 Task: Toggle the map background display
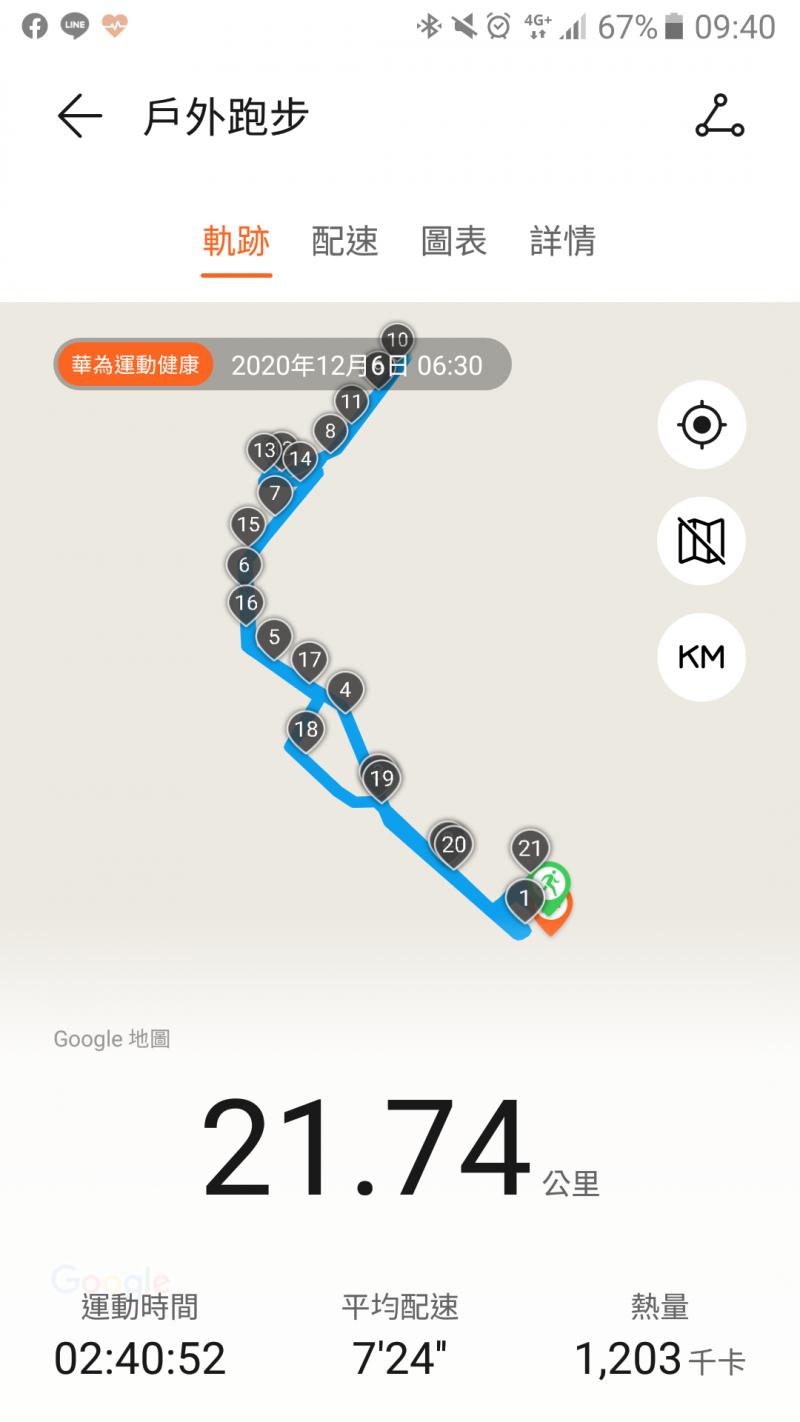[x=701, y=541]
